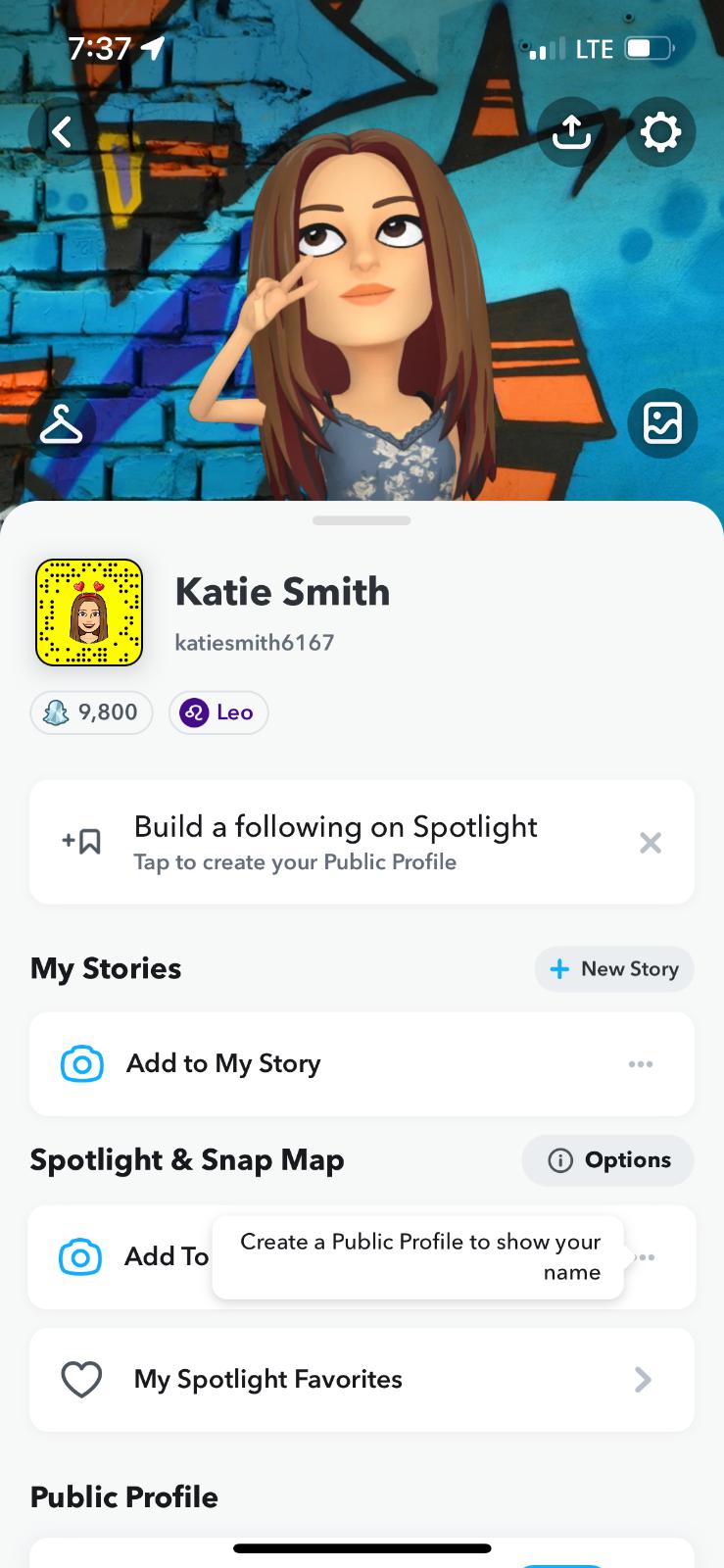Open the Snapcode next to Katie Smith
This screenshot has height=1568, width=724.
(x=89, y=612)
